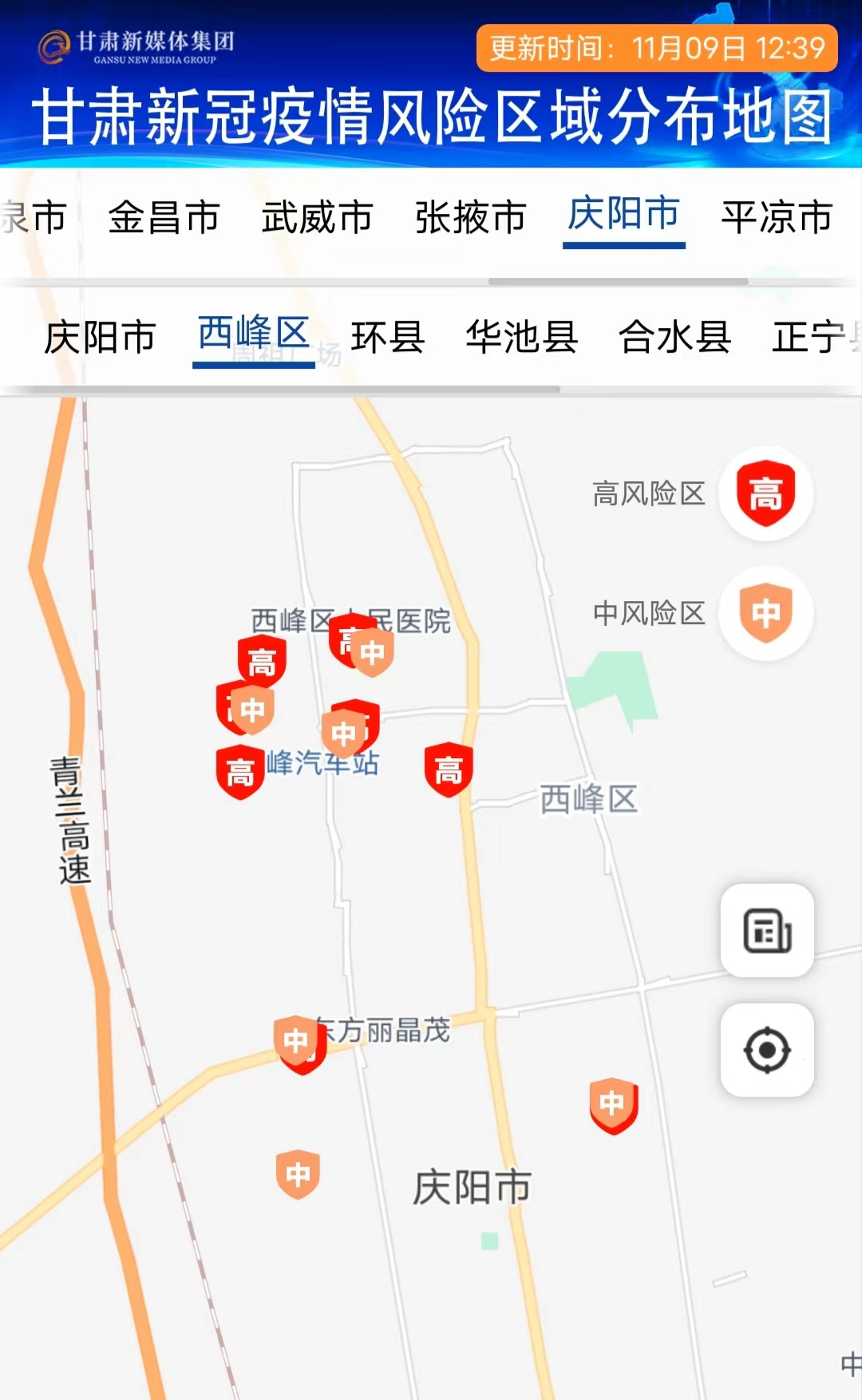Select the 合水县 district tab
Screen dimensions: 862x1400
point(675,337)
